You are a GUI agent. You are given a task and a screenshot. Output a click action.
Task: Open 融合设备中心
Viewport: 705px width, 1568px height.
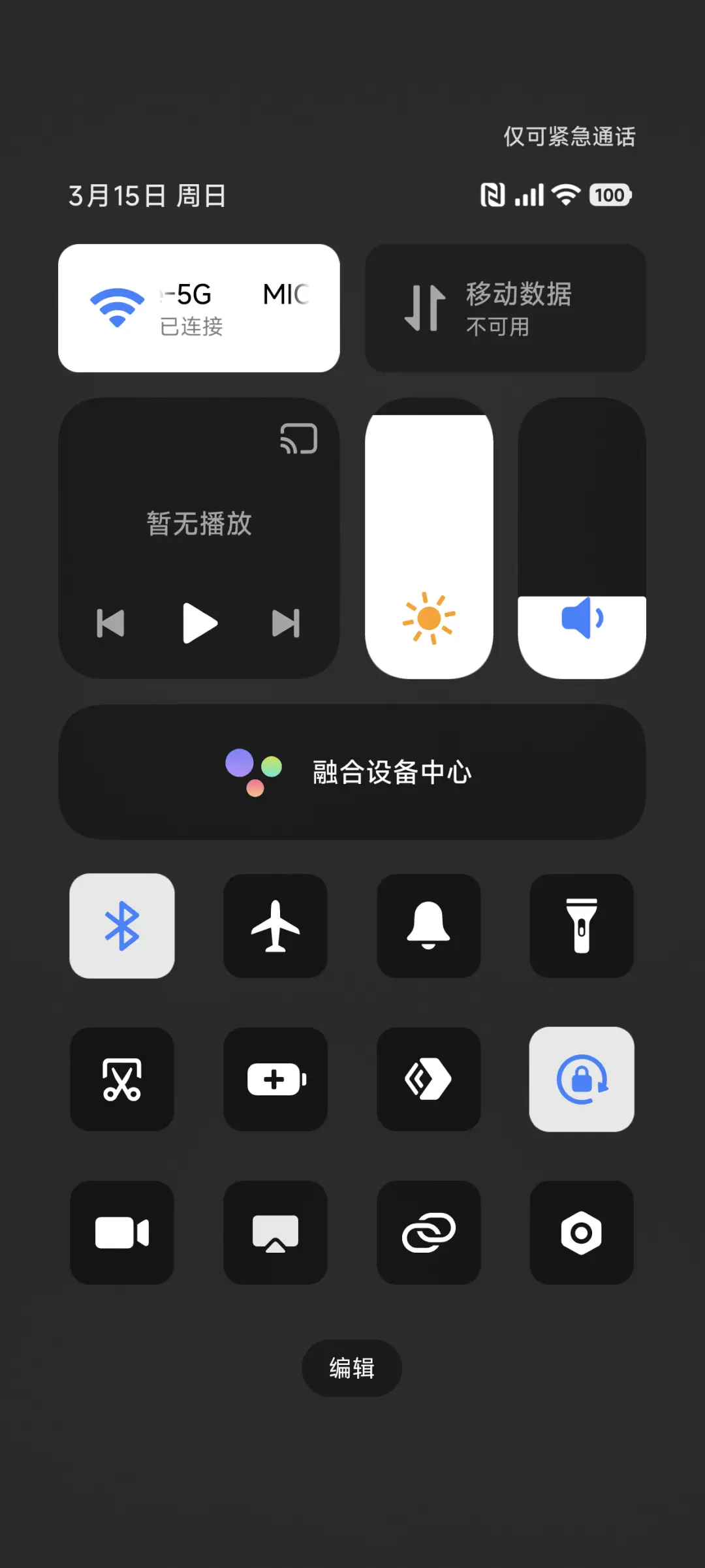(352, 772)
